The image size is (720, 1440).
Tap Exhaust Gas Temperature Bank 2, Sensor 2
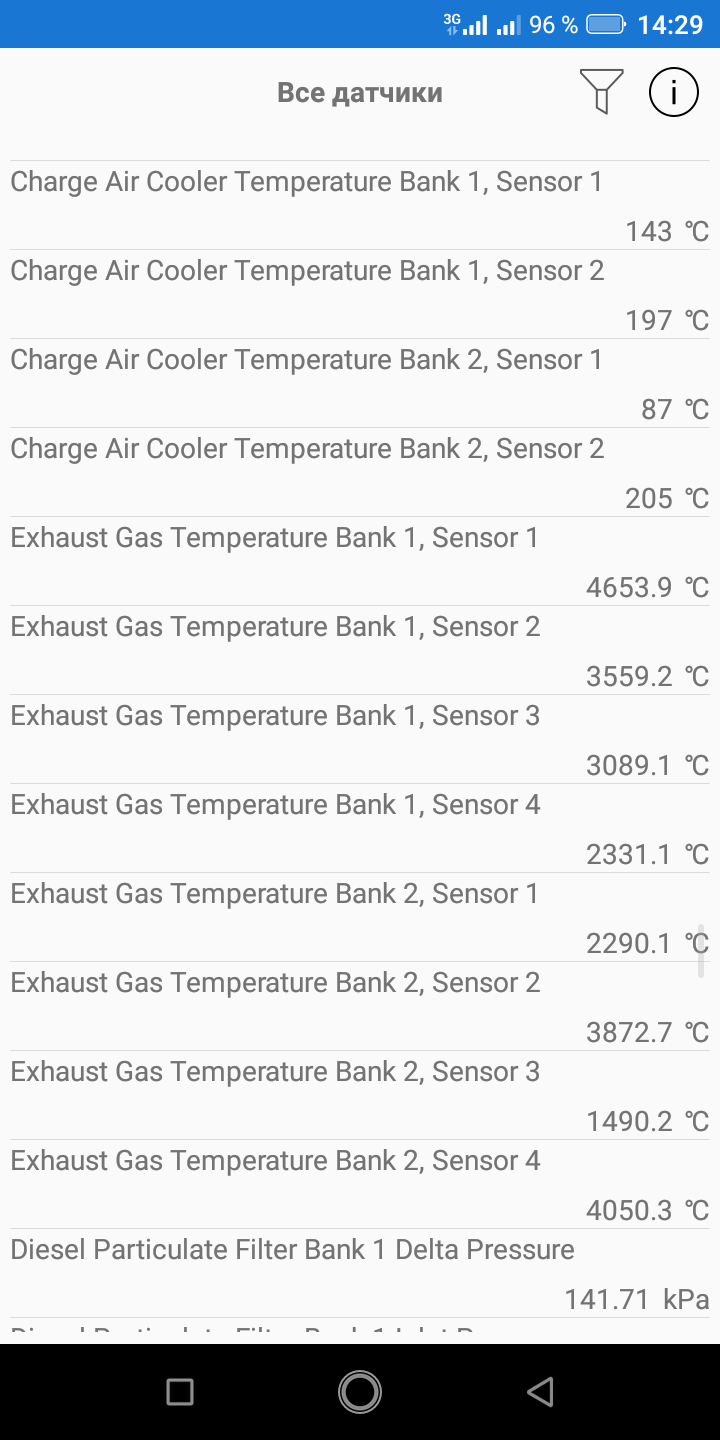pos(360,1006)
